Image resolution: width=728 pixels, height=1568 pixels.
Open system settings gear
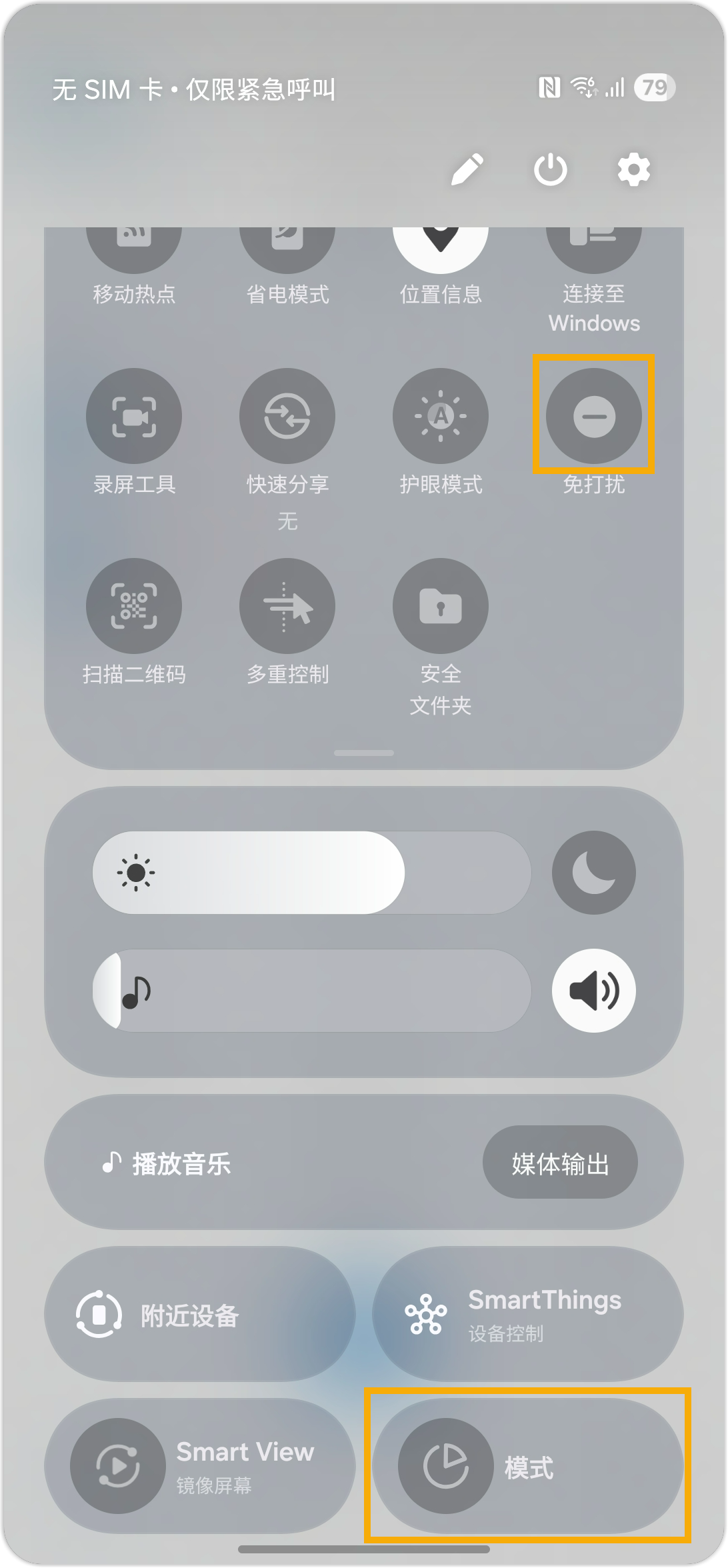coord(633,169)
